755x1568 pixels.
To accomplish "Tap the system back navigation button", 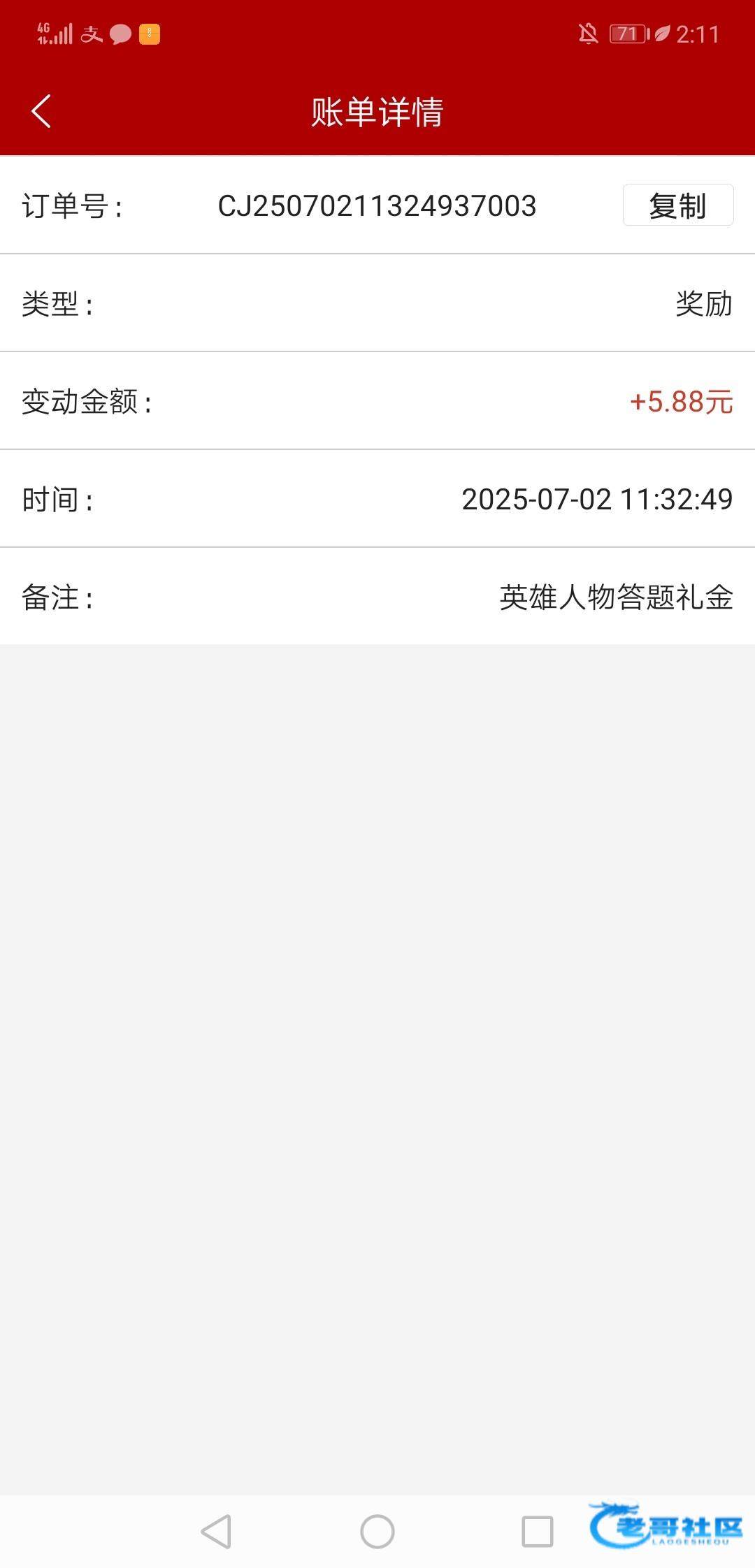I will (216, 1532).
